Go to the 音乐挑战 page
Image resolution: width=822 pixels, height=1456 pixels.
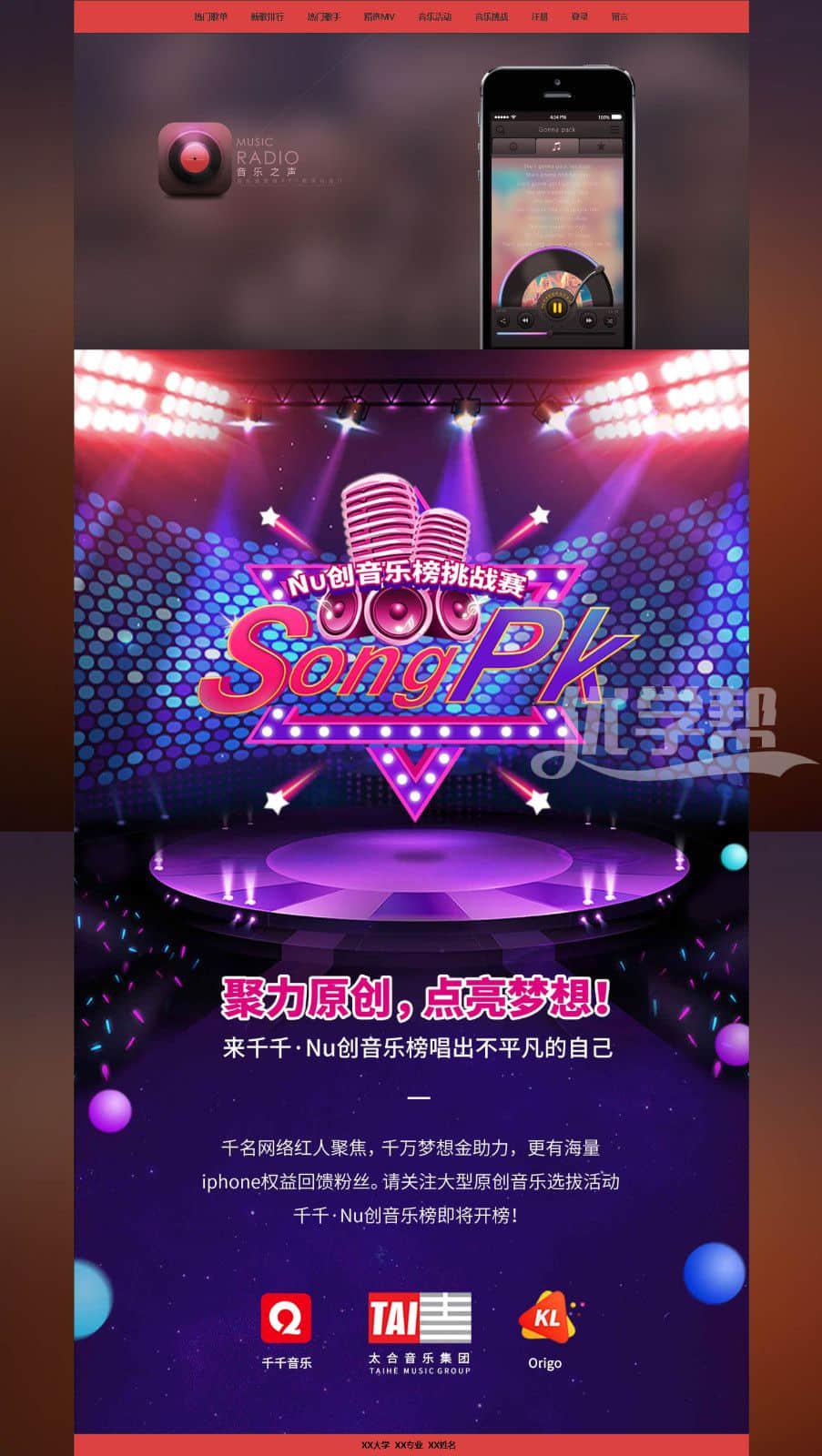492,16
